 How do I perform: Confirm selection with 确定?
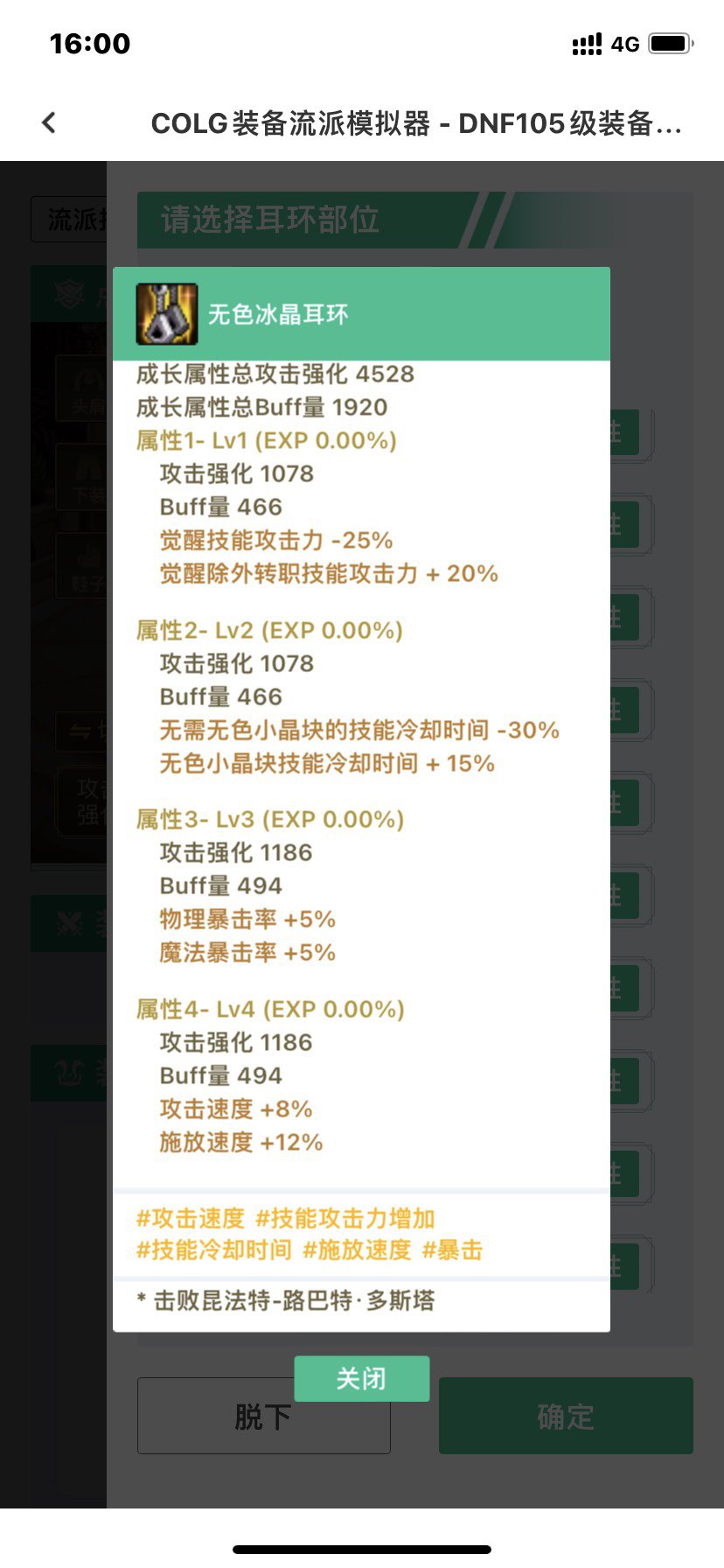[566, 1417]
